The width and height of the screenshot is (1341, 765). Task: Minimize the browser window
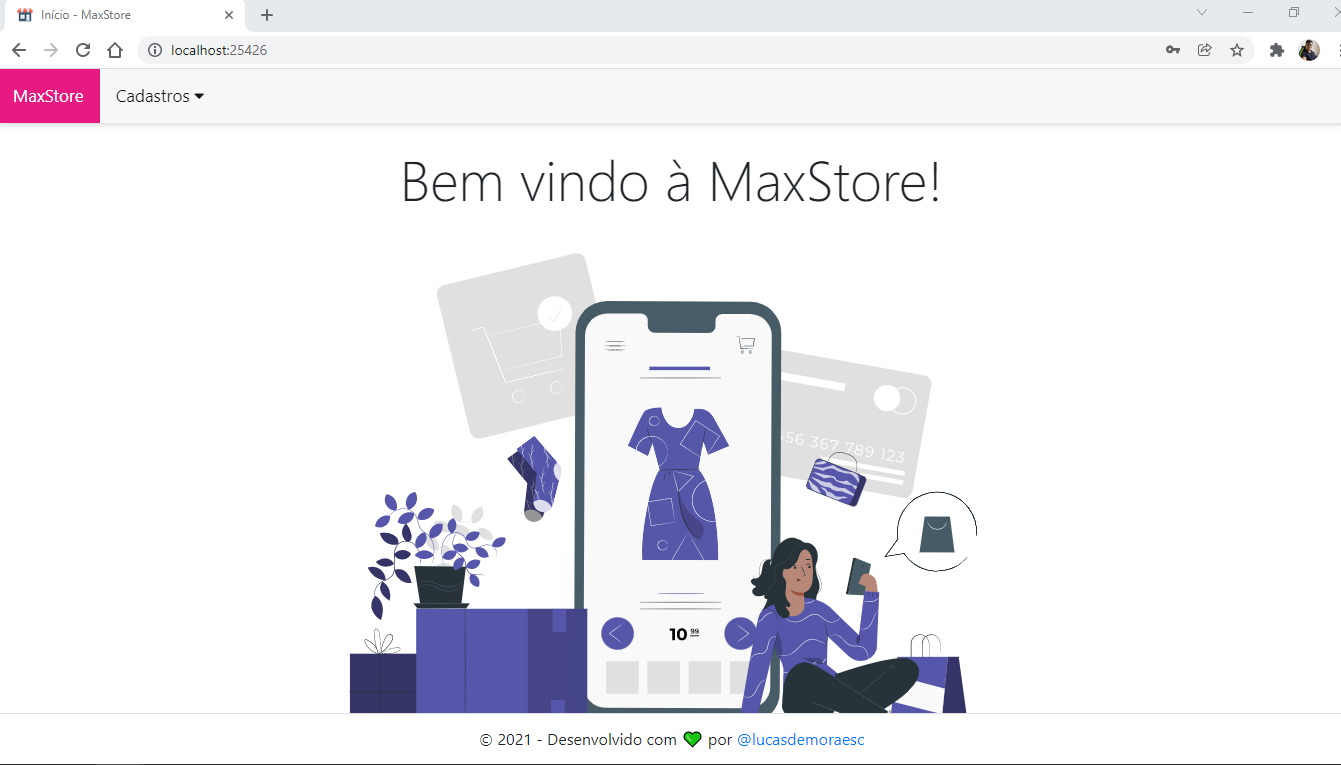(x=1248, y=13)
